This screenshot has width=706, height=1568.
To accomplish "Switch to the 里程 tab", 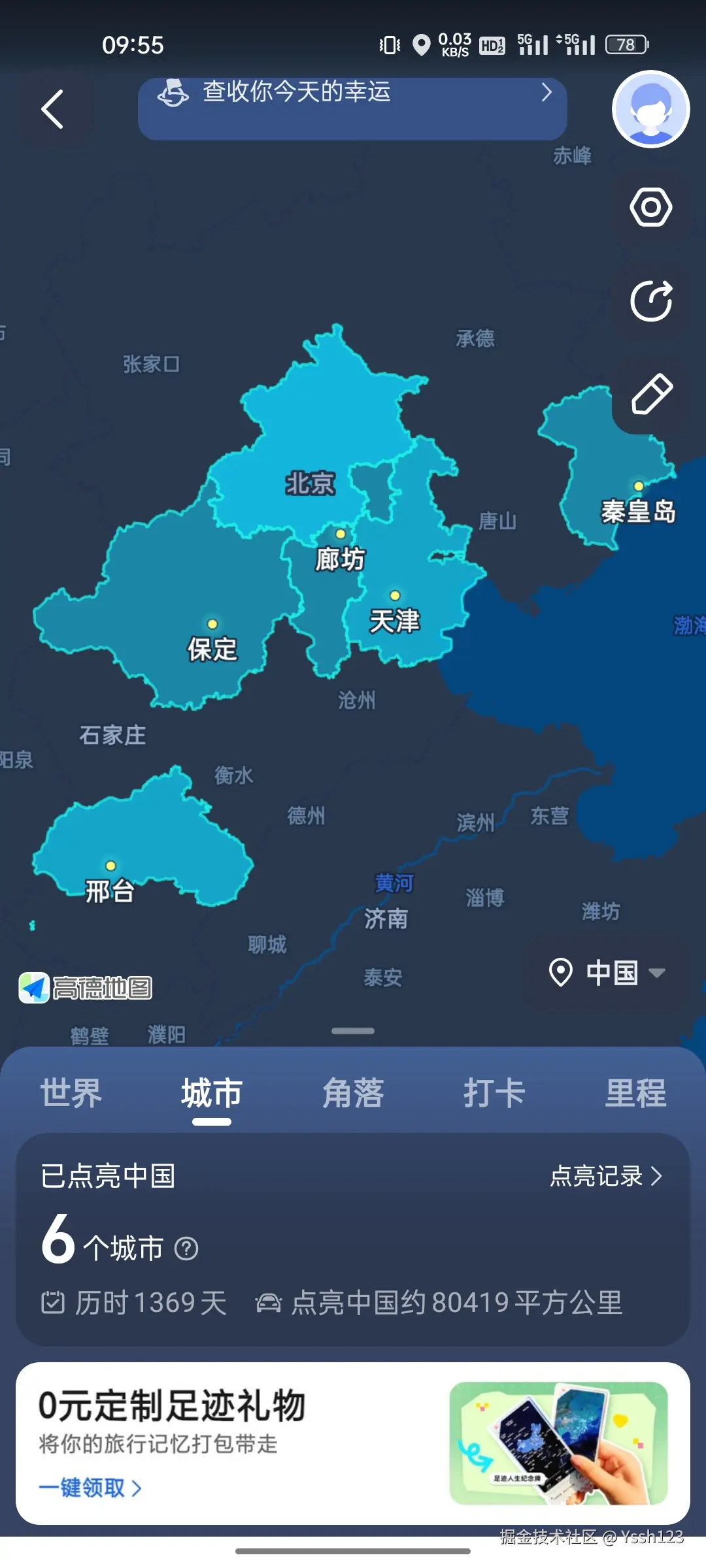I will (x=635, y=1092).
